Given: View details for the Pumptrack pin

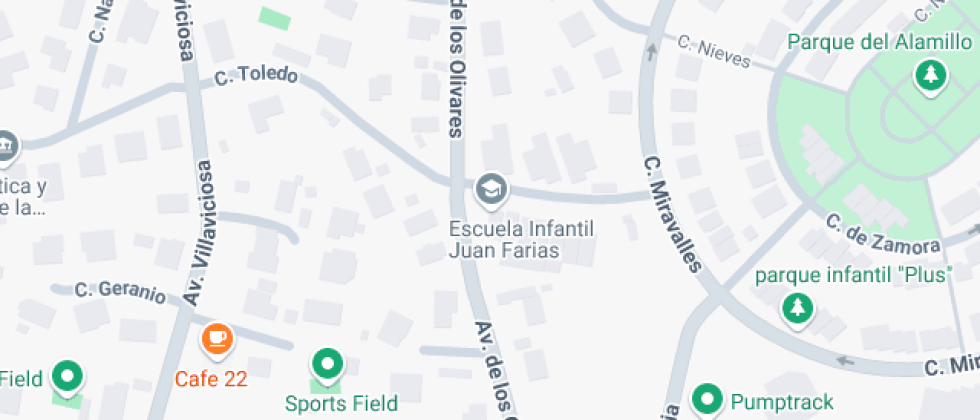Looking at the screenshot, I should [x=708, y=400].
